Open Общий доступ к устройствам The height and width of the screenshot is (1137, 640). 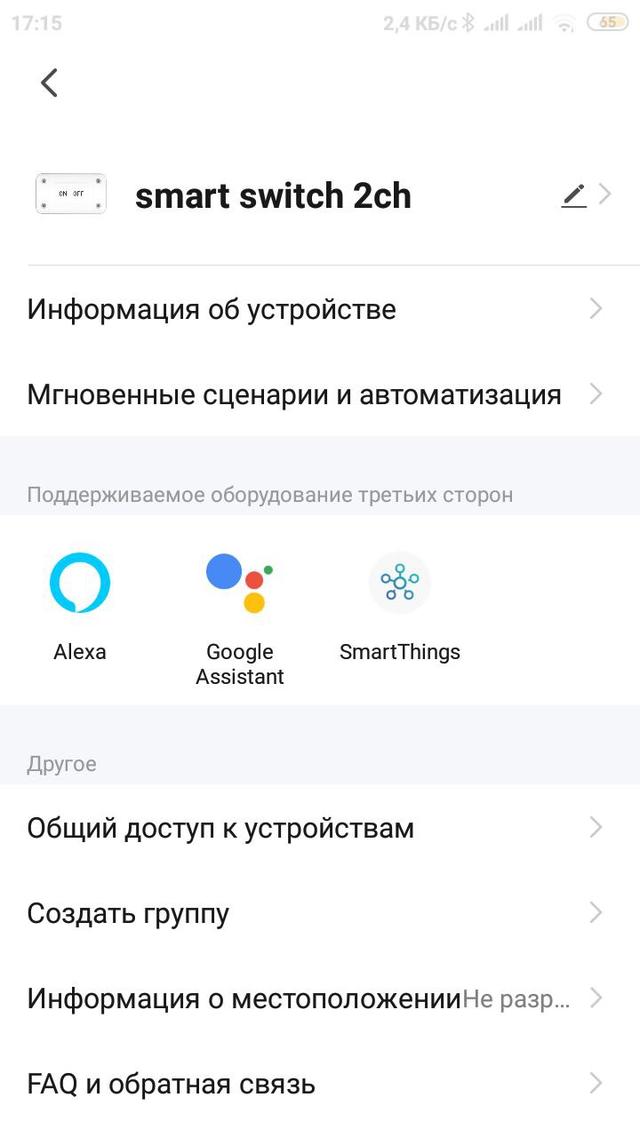coord(320,827)
